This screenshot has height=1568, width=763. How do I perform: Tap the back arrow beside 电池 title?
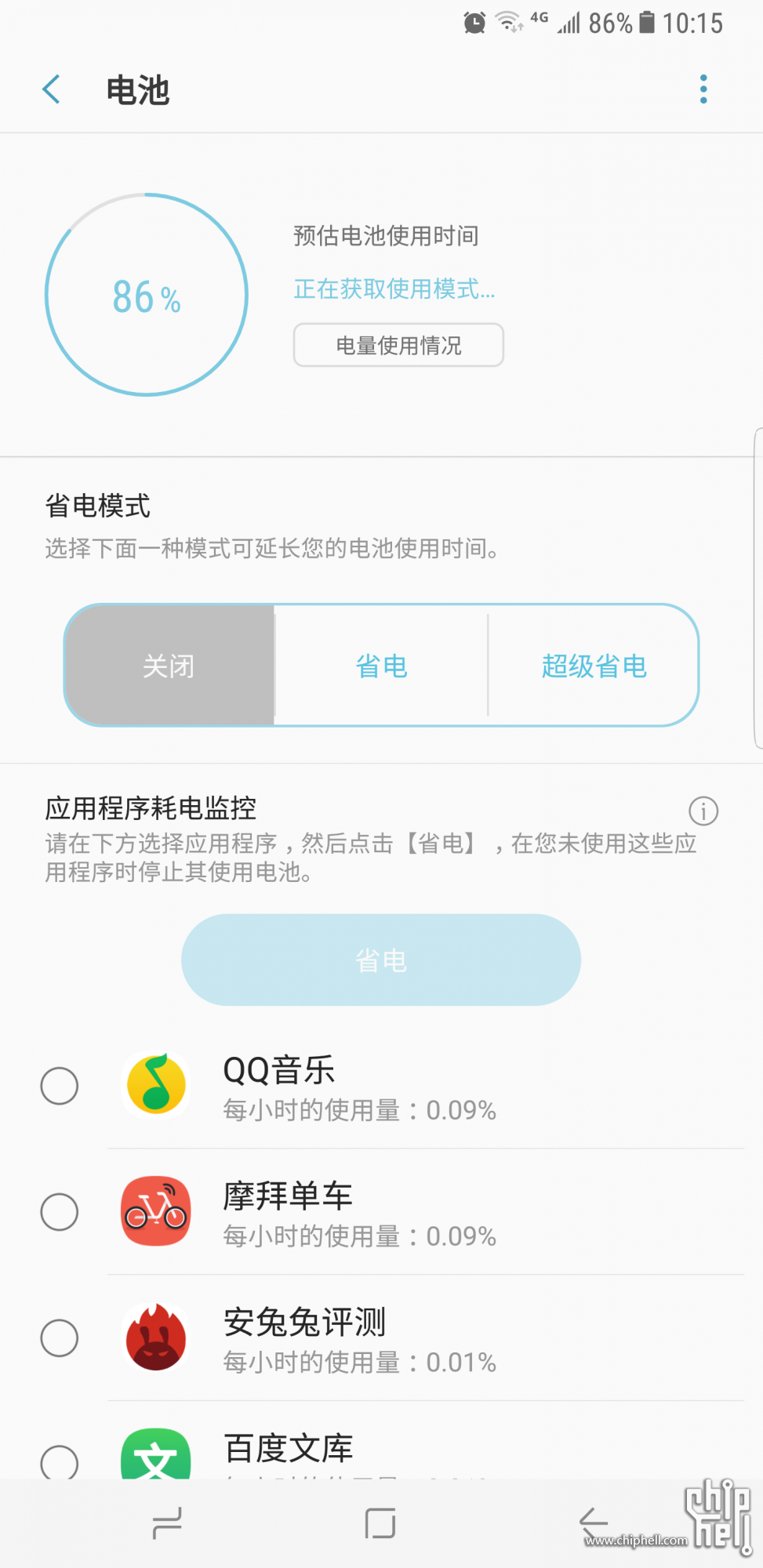tap(50, 89)
